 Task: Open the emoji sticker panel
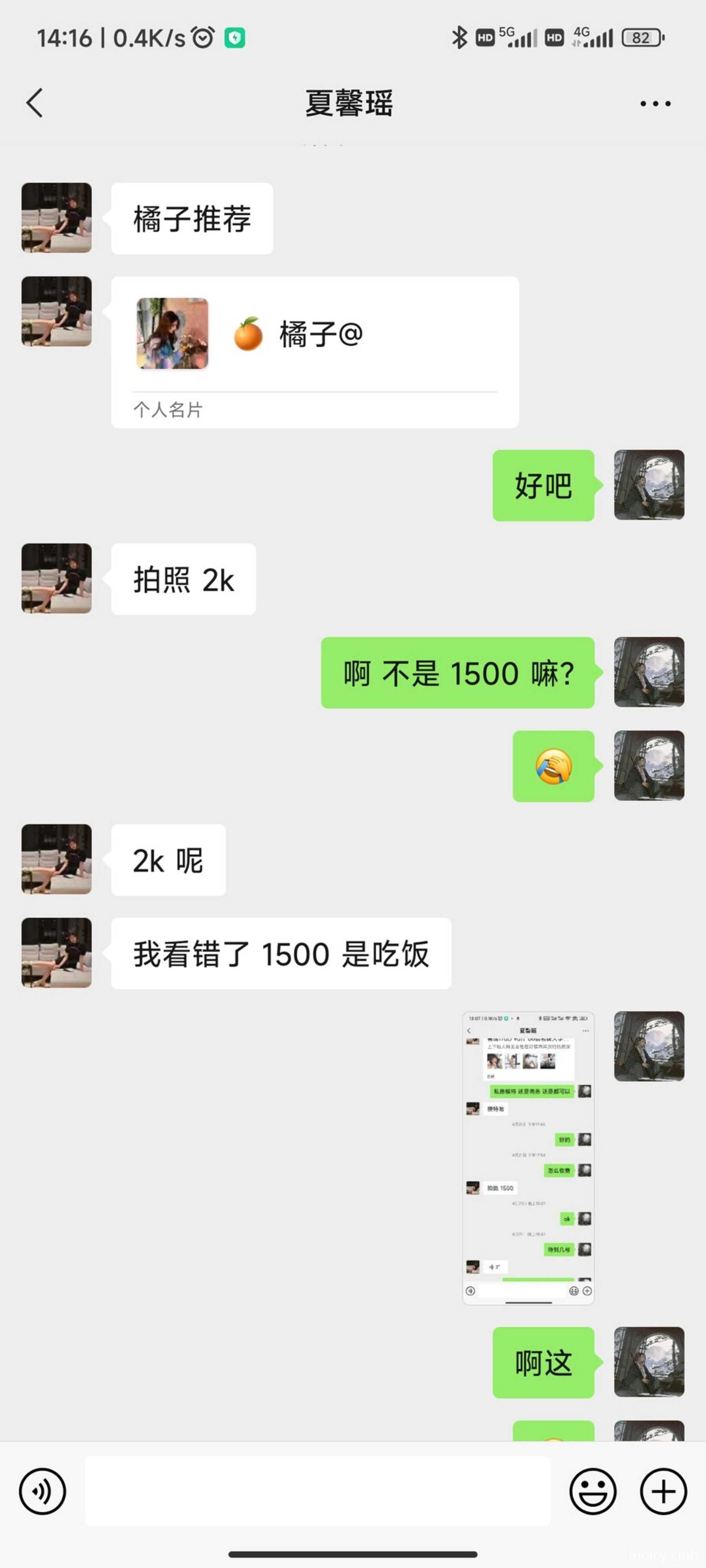pyautogui.click(x=592, y=1491)
